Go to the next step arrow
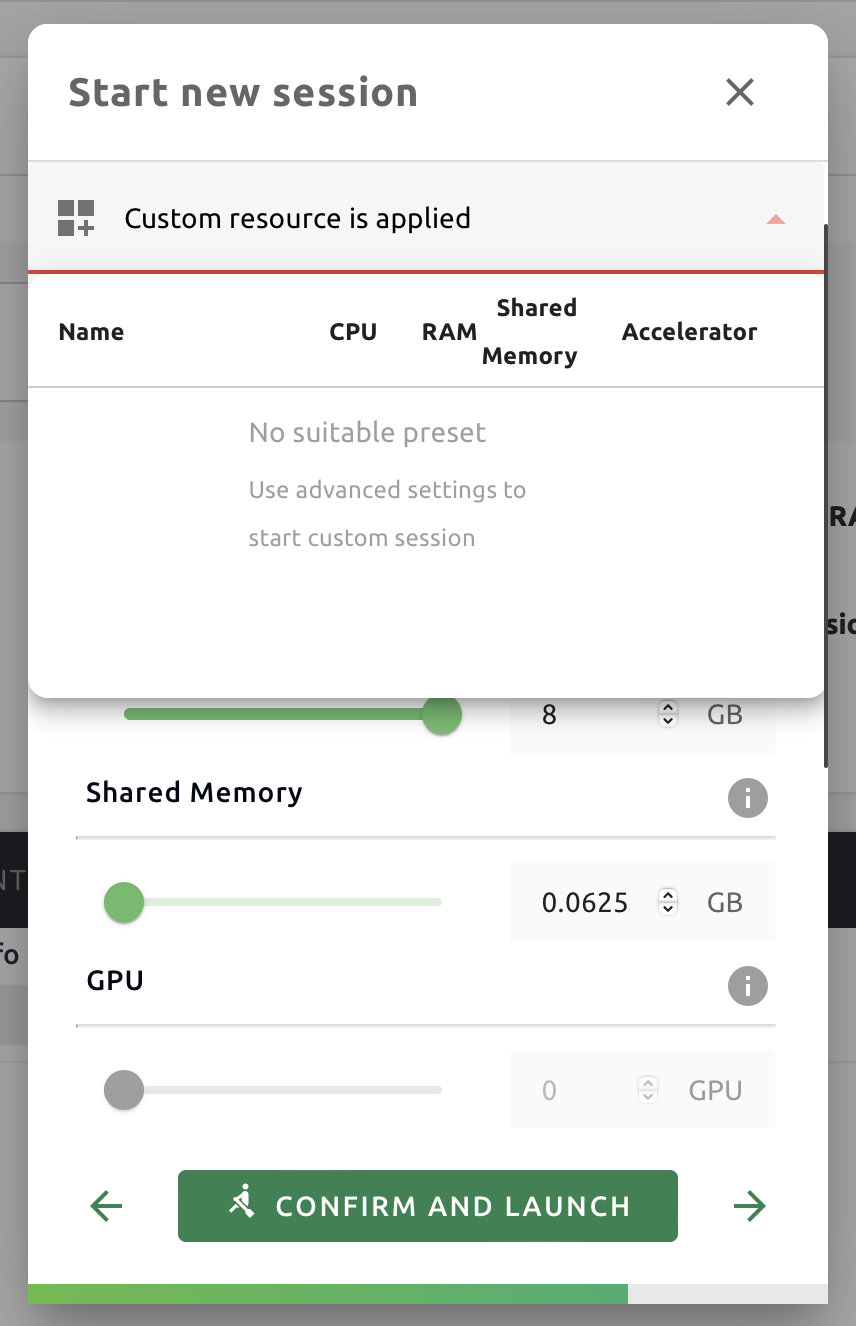856x1326 pixels. 749,1206
